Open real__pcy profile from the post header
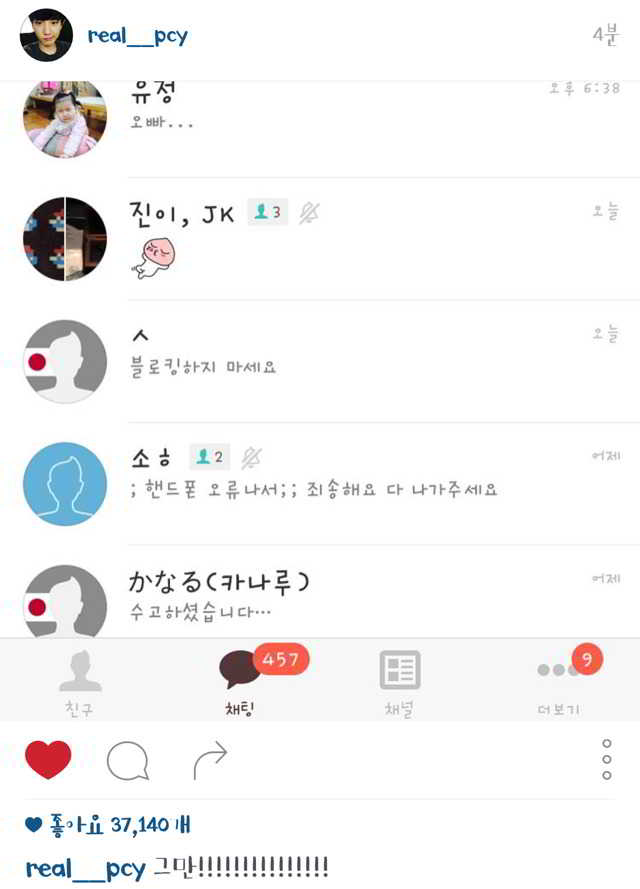The width and height of the screenshot is (640, 889). (x=137, y=37)
